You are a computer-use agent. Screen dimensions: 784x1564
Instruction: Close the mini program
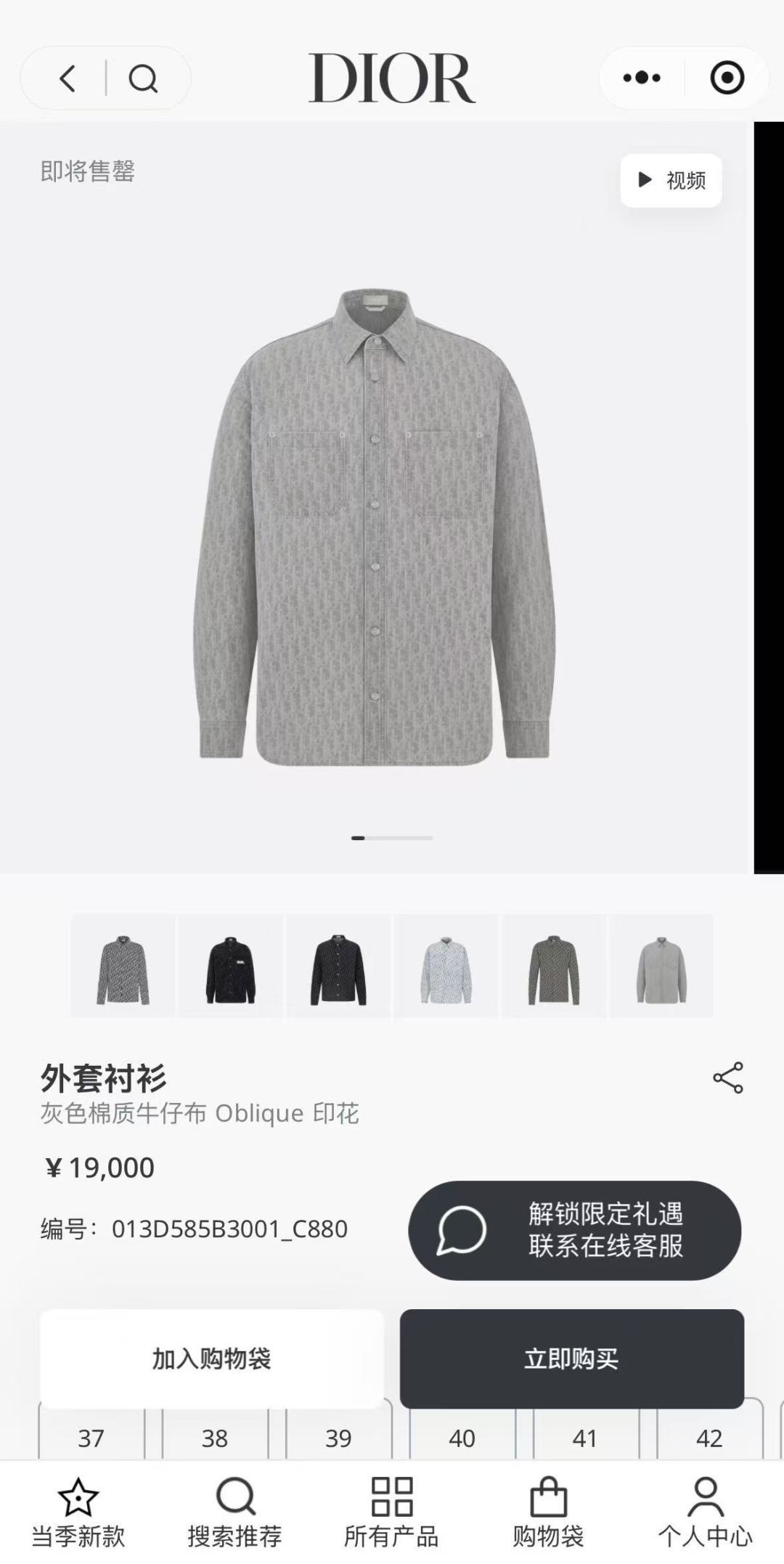pos(727,78)
